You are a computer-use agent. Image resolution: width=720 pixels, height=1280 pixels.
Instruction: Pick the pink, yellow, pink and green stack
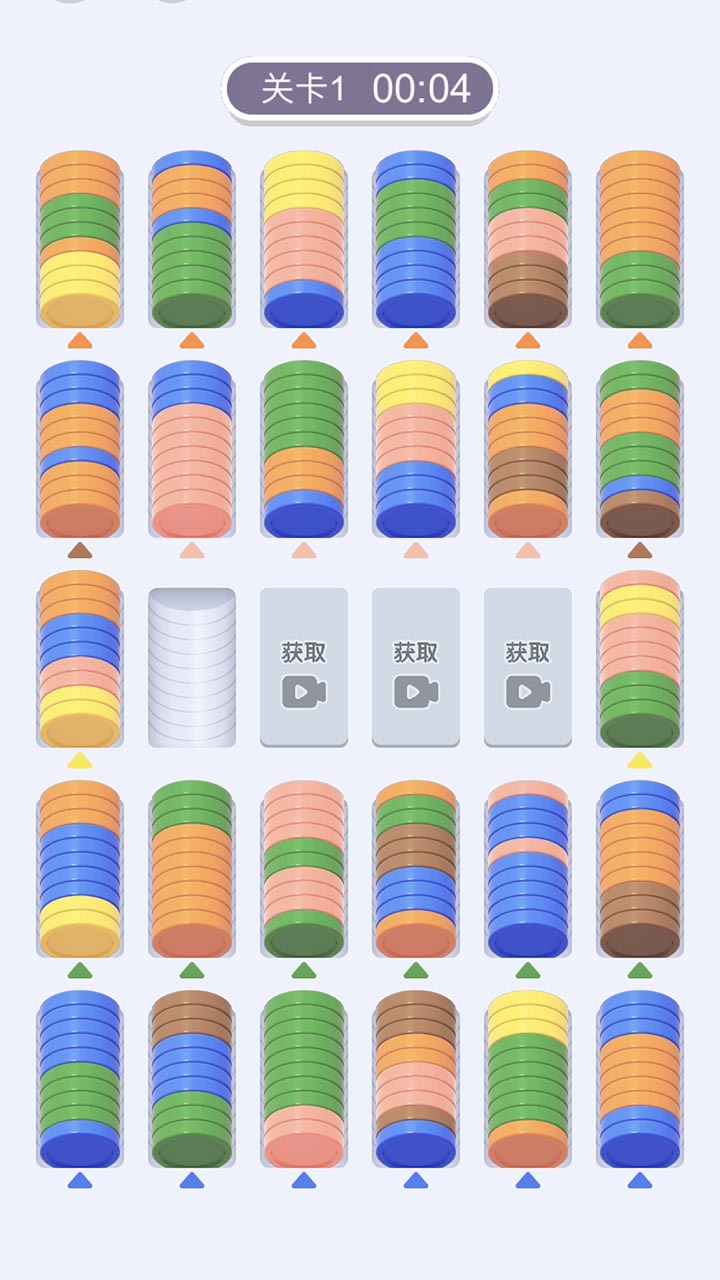[640, 660]
